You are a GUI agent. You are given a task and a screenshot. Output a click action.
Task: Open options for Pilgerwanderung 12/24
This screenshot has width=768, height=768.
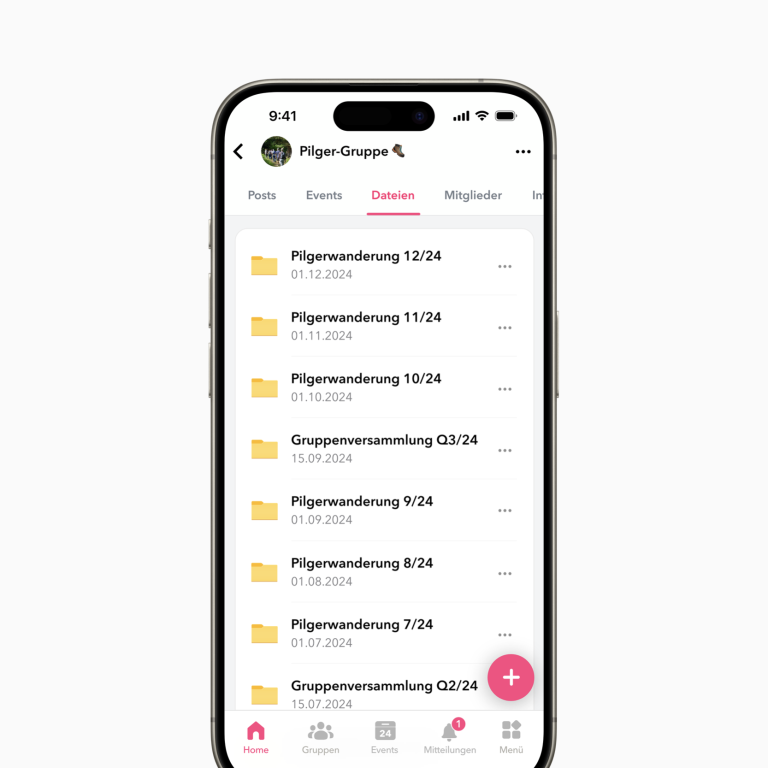click(x=505, y=267)
